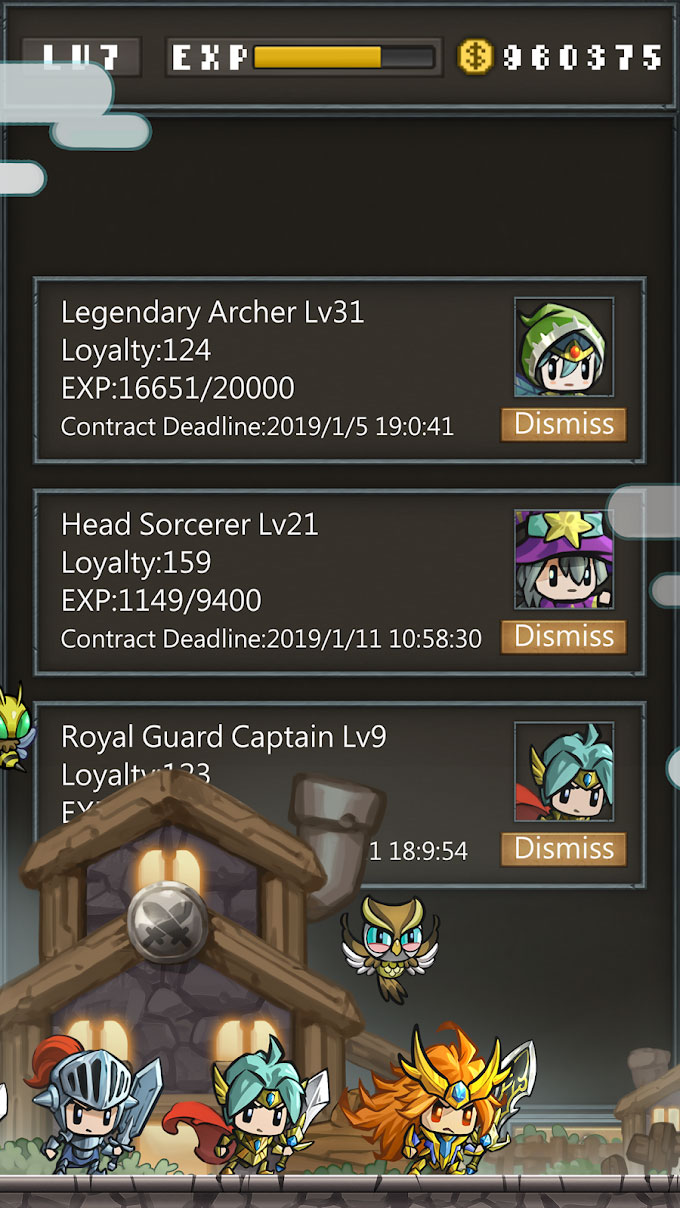Tap the Head Sorcerer portrait

[564, 559]
